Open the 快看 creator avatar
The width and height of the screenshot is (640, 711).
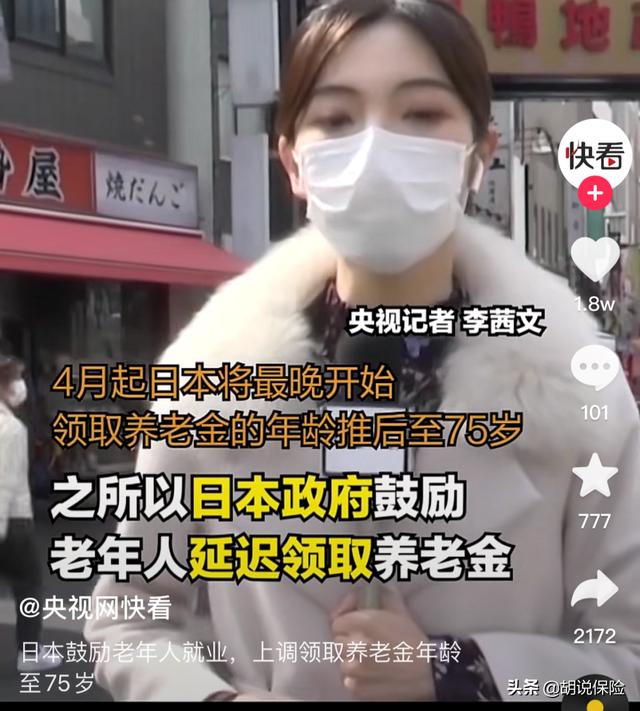[x=595, y=155]
